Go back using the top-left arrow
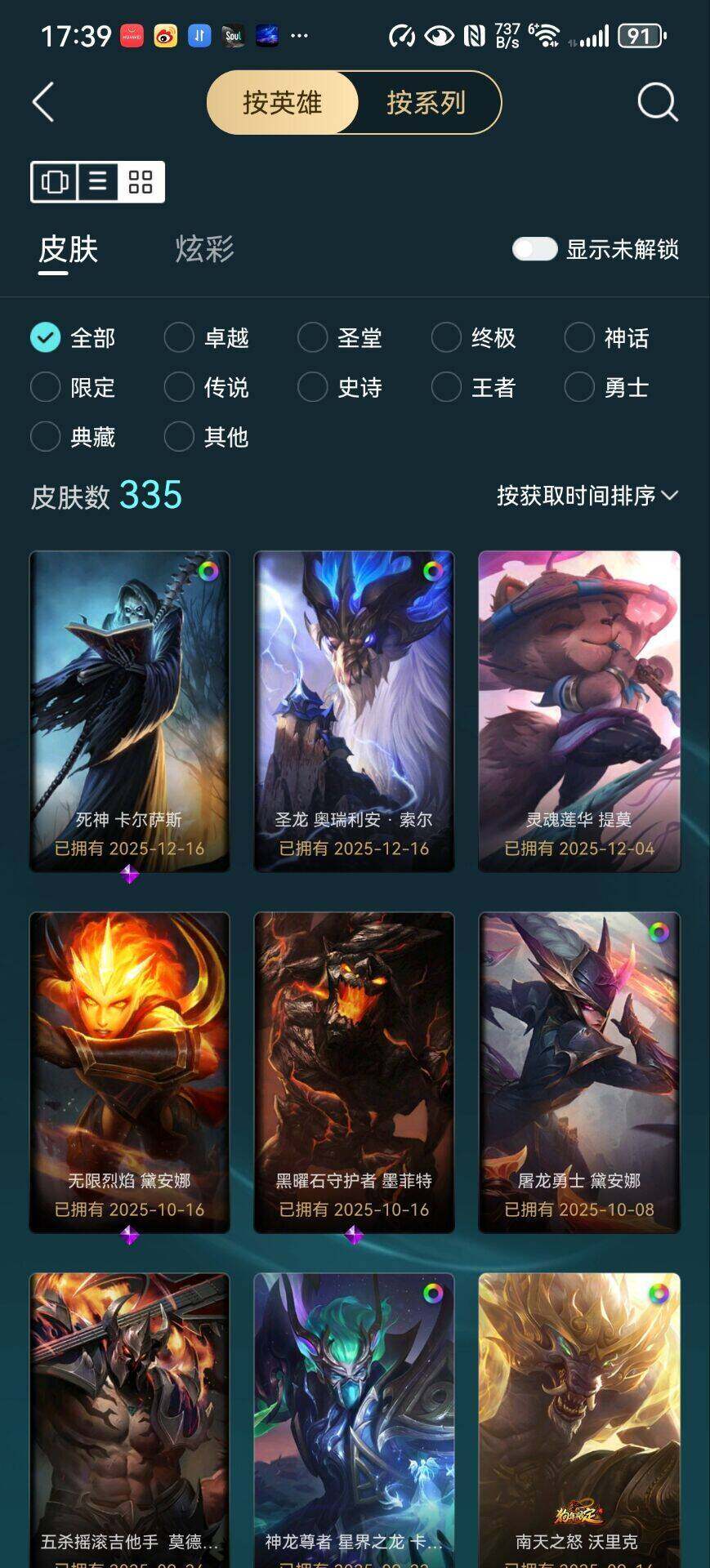 pos(43,103)
